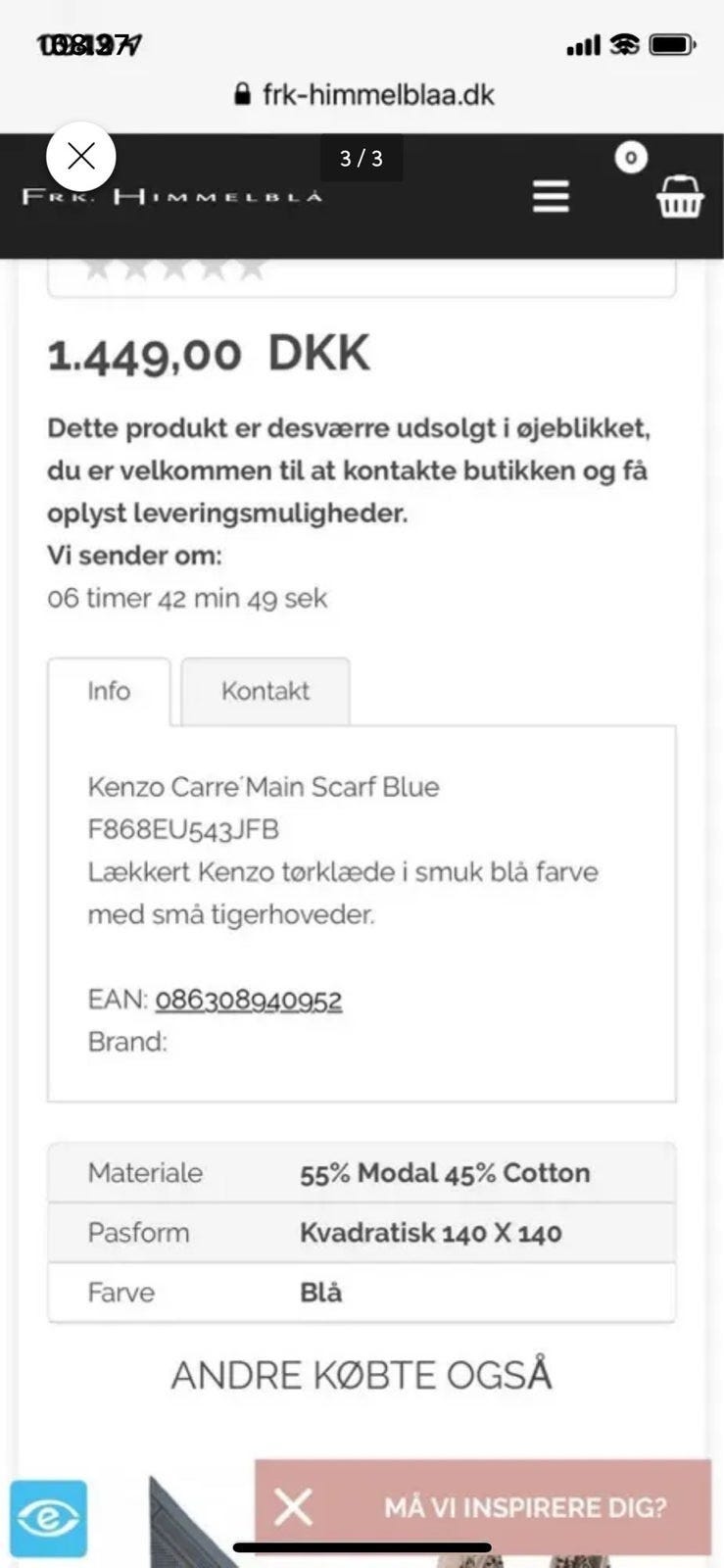Tap the hamburger menu icon
724x1568 pixels.
[551, 197]
